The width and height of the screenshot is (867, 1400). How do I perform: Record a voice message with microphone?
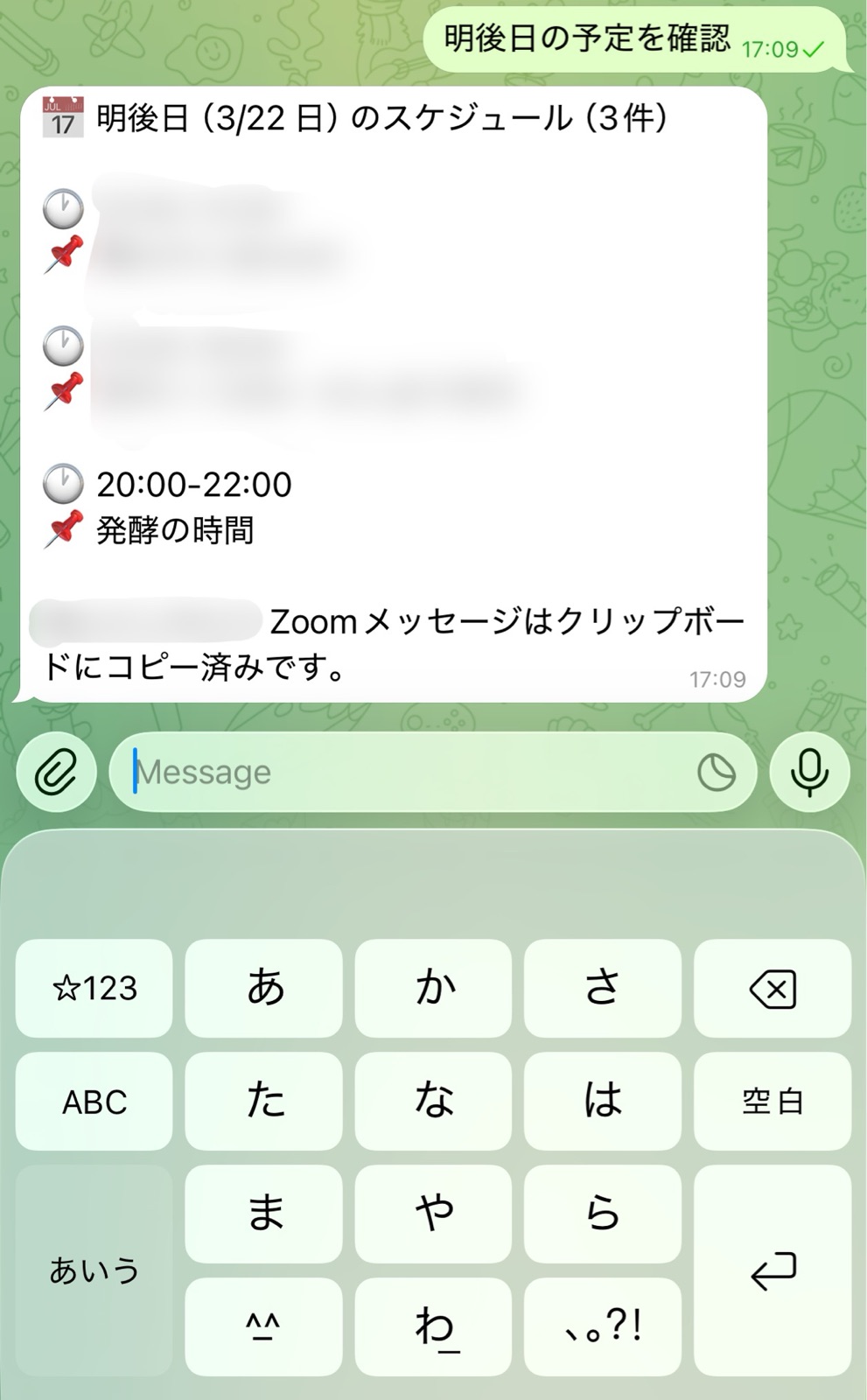pos(809,773)
